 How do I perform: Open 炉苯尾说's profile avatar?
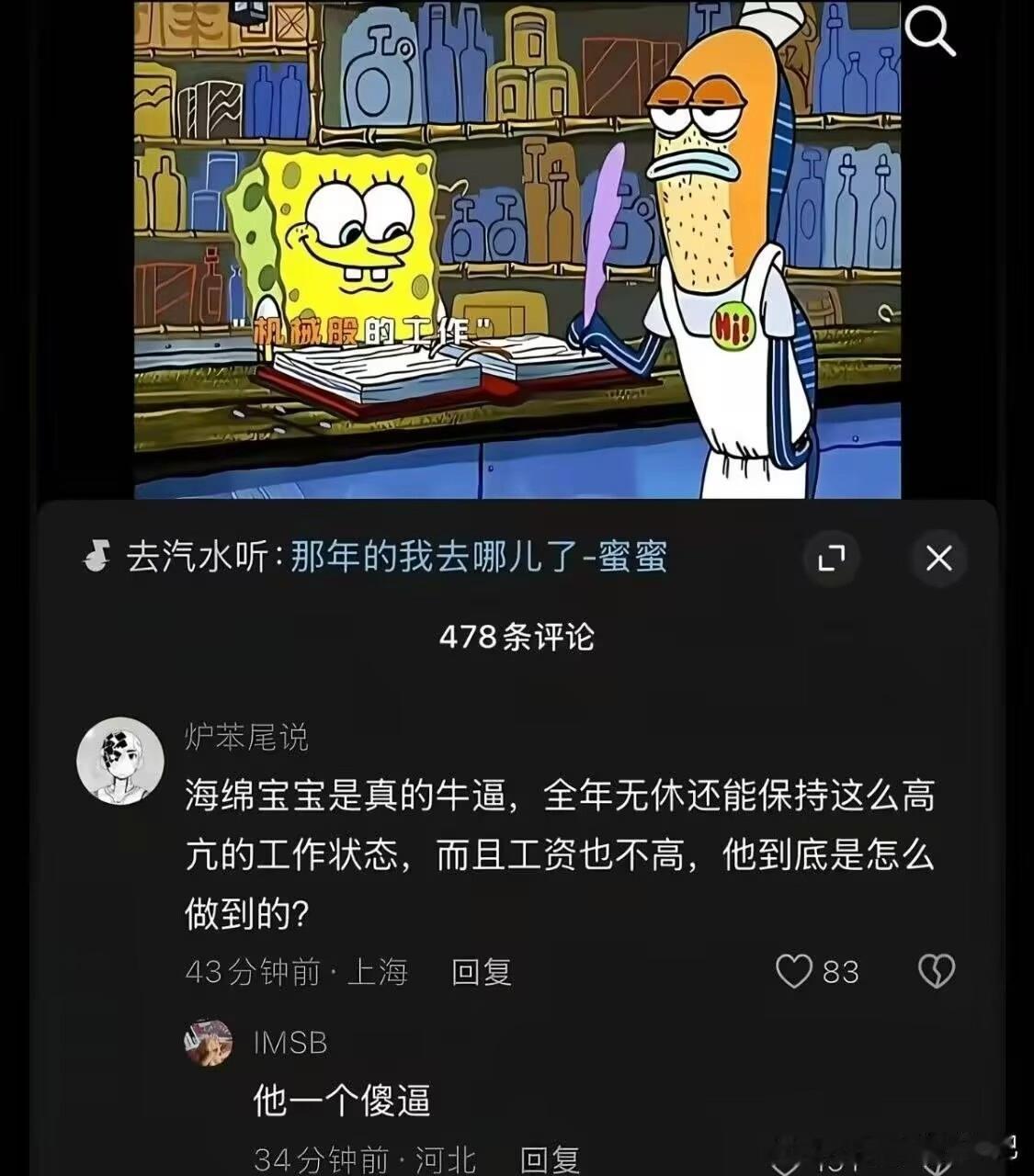click(121, 761)
